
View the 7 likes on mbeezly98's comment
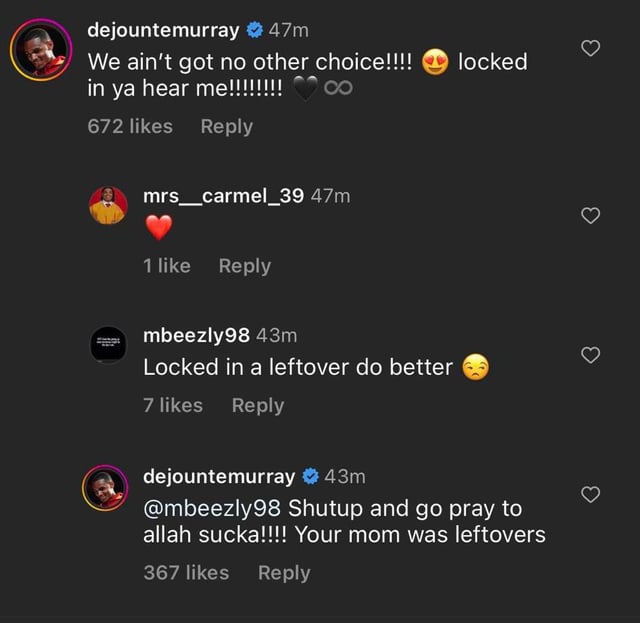coord(173,405)
